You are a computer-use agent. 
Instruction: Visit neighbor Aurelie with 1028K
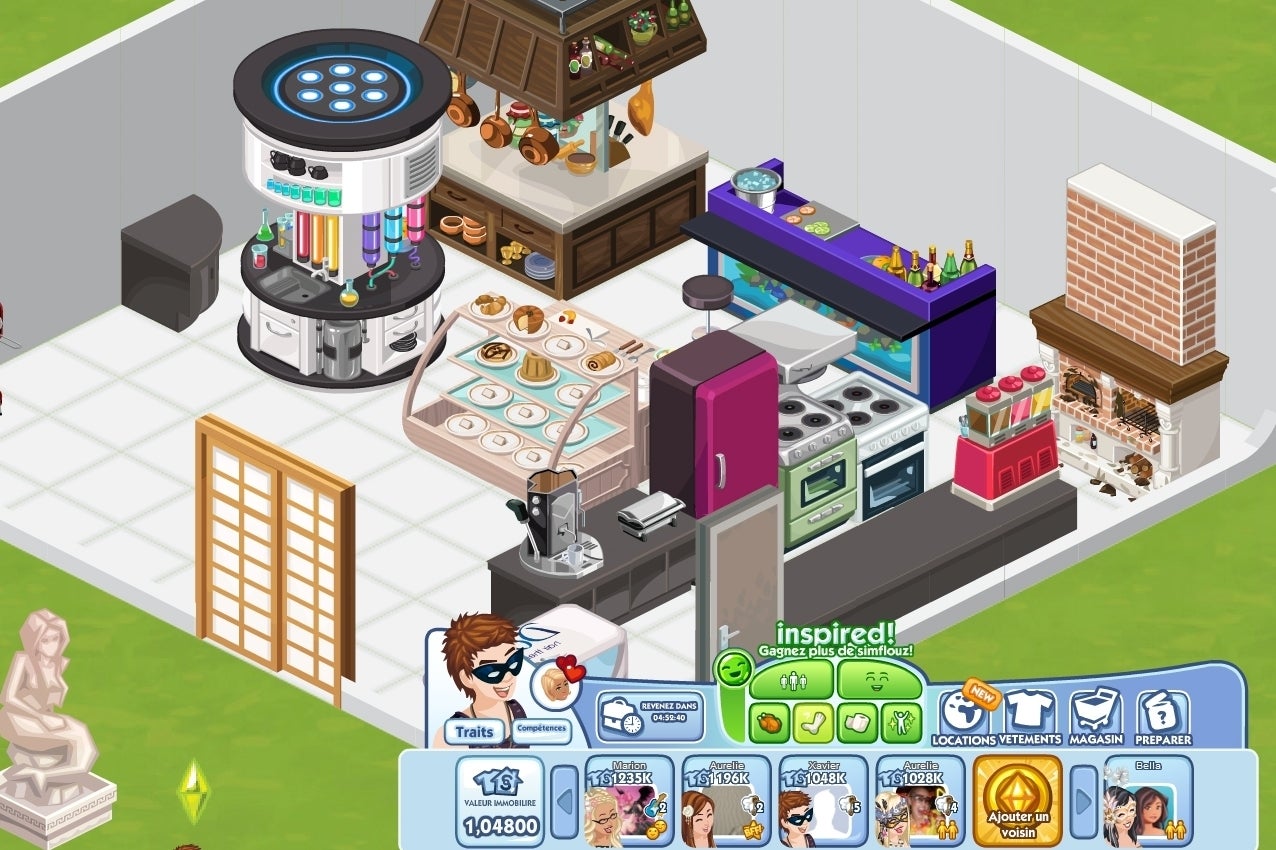tap(919, 801)
